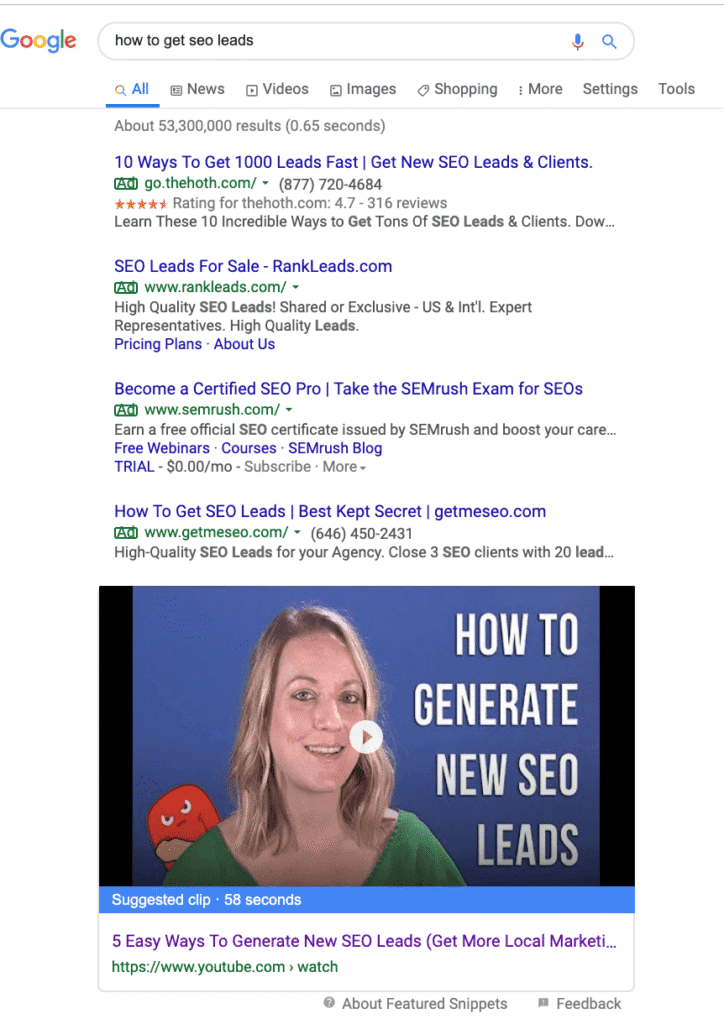724x1024 pixels.
Task: Switch to the Videos tab
Action: (x=277, y=89)
